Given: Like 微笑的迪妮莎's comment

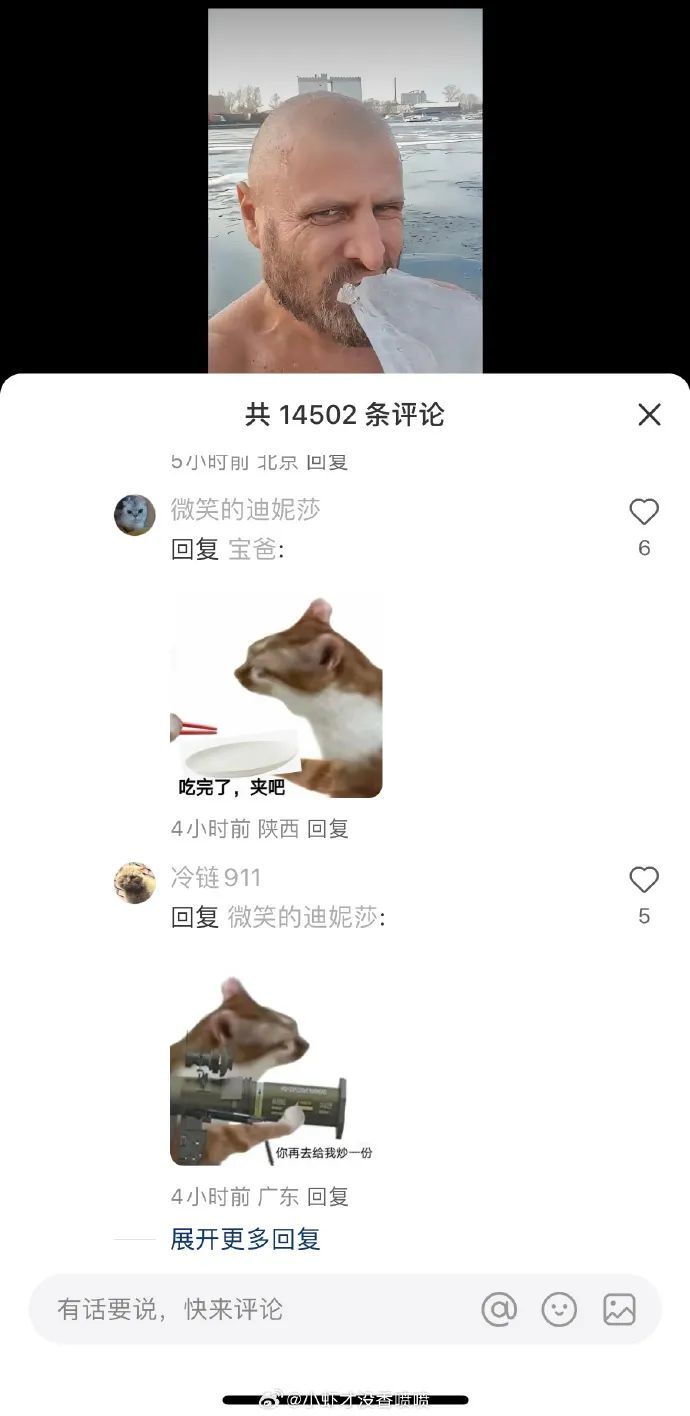Looking at the screenshot, I should click(x=644, y=512).
